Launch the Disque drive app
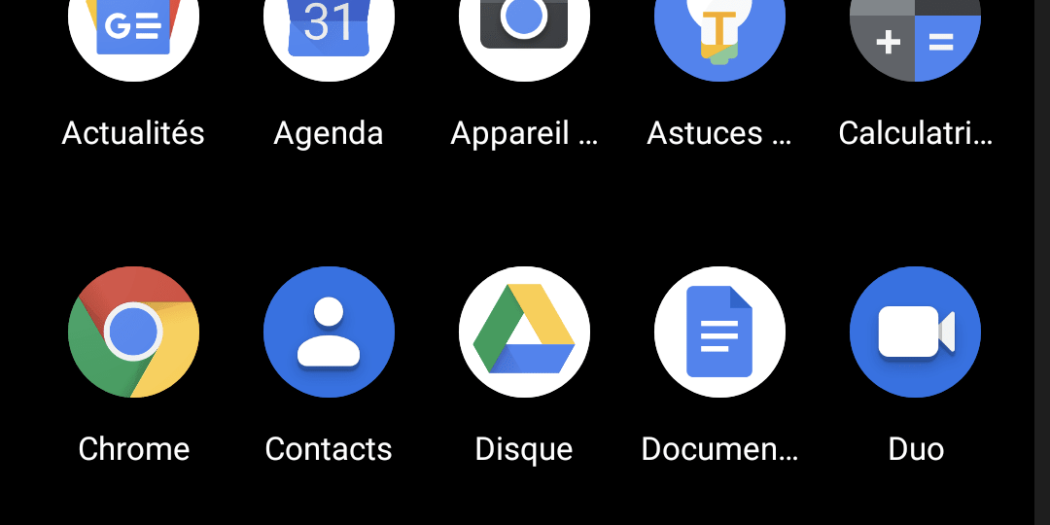The width and height of the screenshot is (1050, 525). (x=524, y=332)
